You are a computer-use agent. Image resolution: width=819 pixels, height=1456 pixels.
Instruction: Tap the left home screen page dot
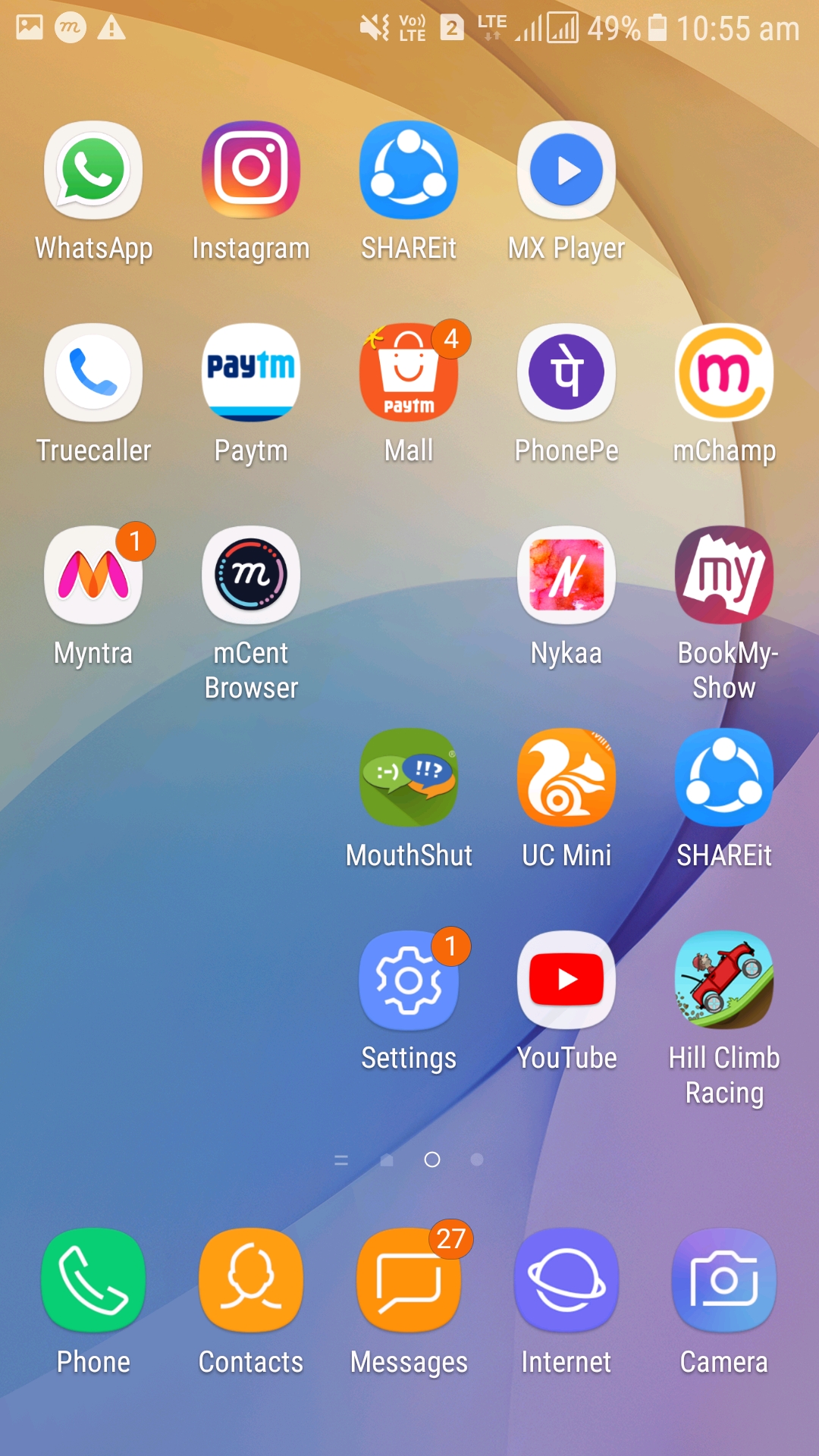pyautogui.click(x=388, y=1159)
